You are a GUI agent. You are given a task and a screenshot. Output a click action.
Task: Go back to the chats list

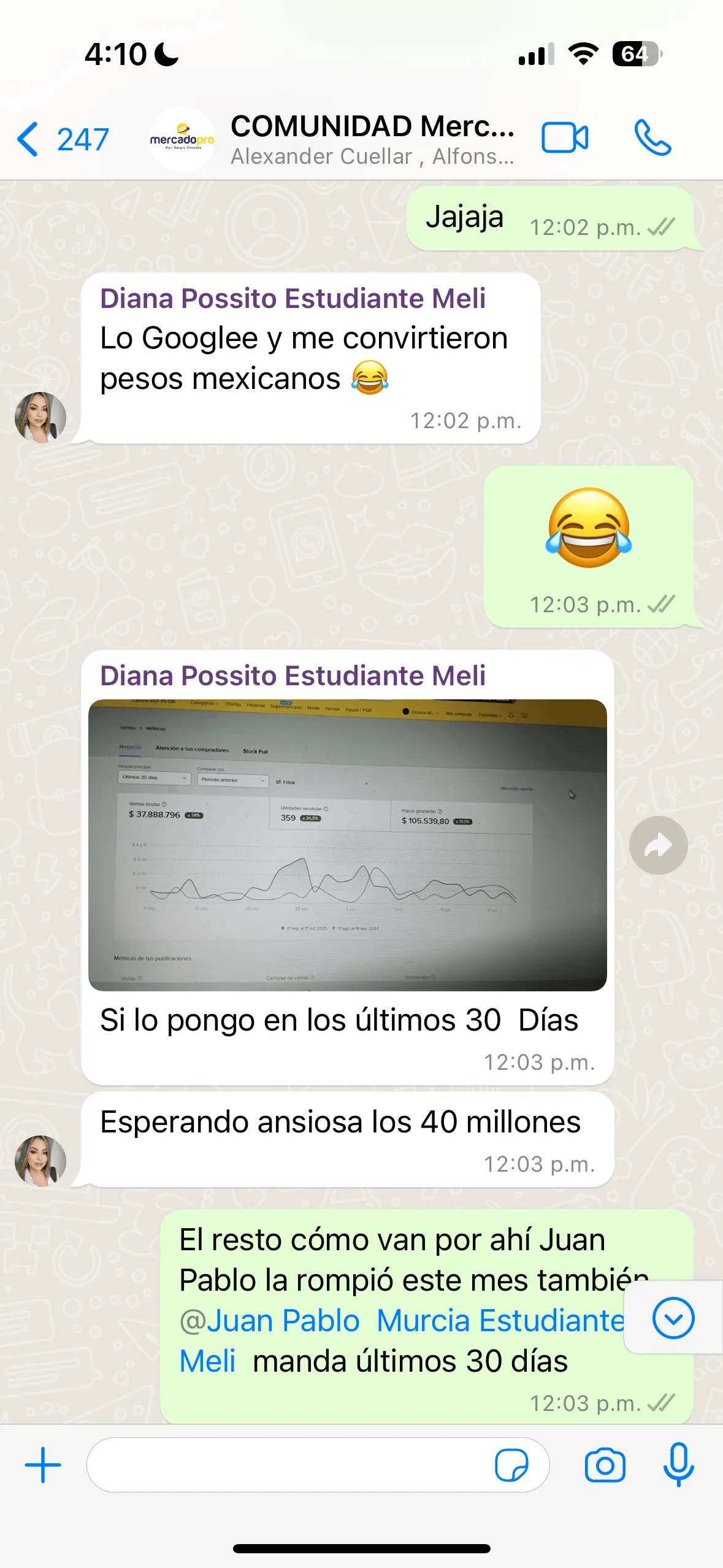(61, 139)
